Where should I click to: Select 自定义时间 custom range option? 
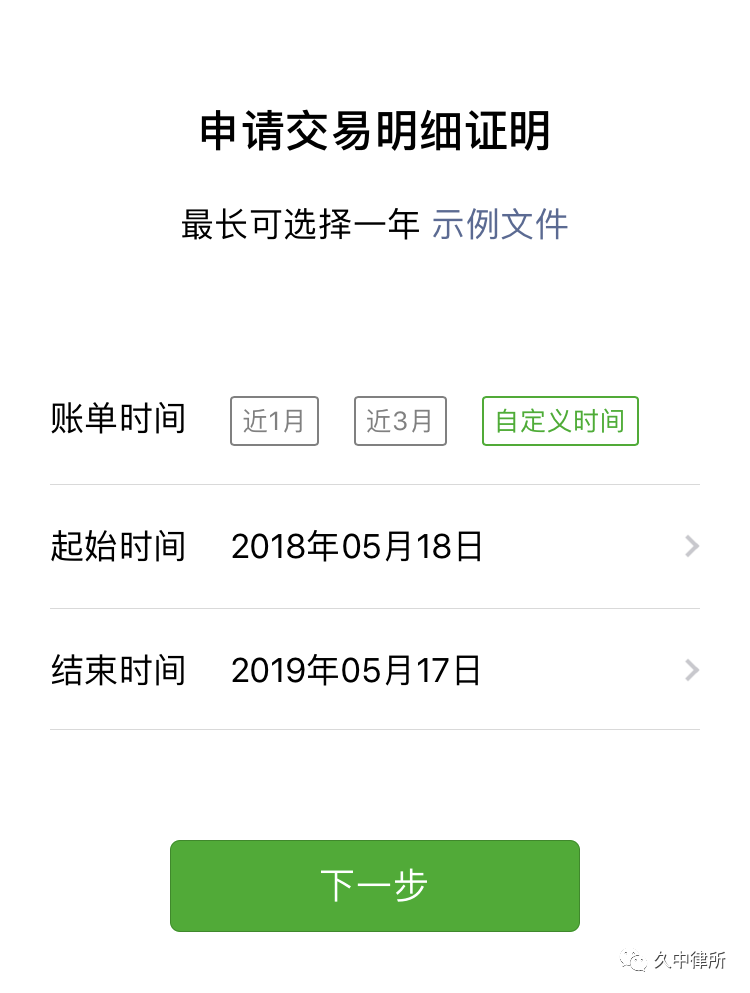560,421
